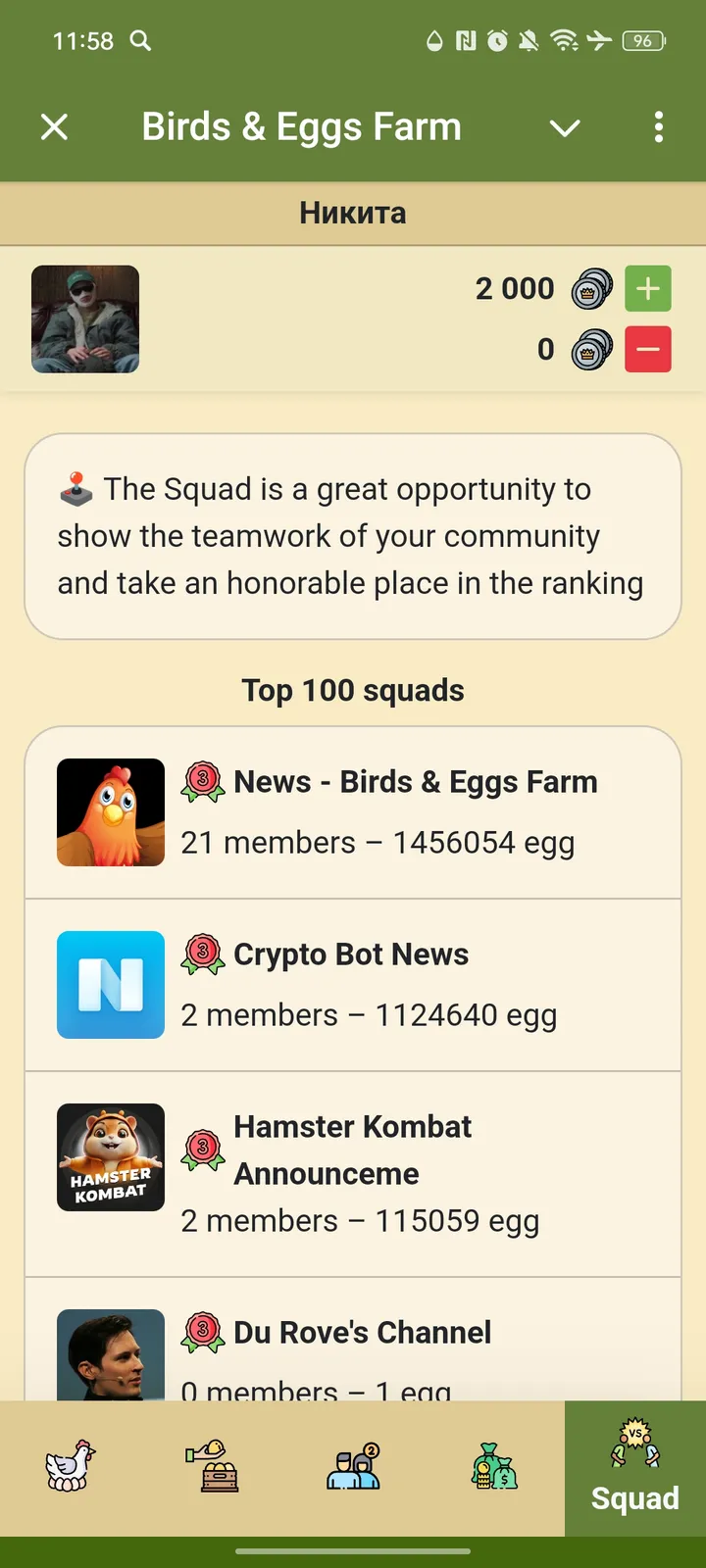Open Никита's profile banner

[353, 212]
